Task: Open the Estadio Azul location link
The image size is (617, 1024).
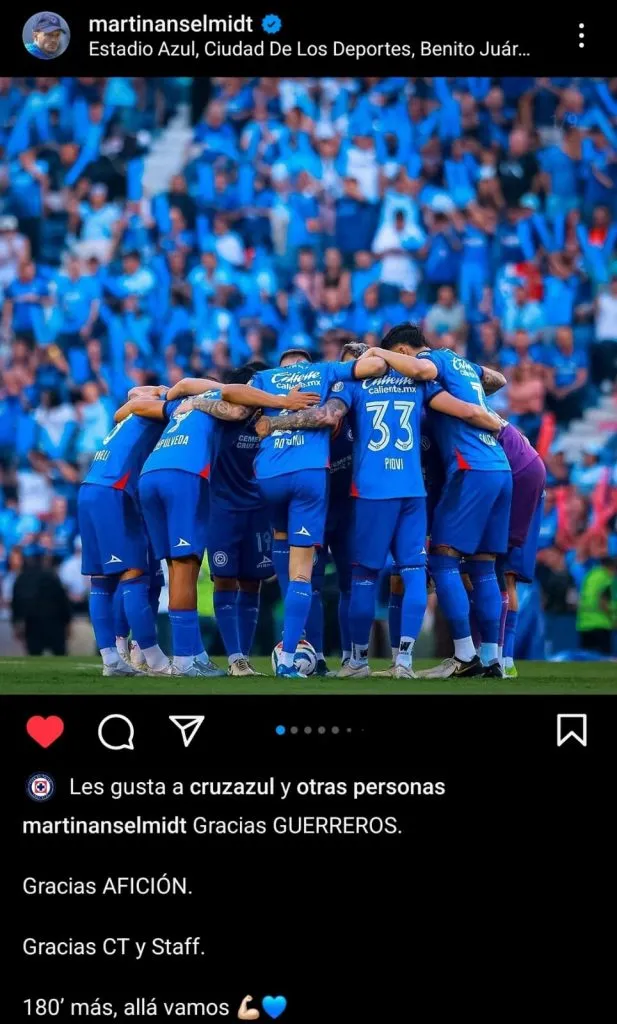Action: coord(309,48)
